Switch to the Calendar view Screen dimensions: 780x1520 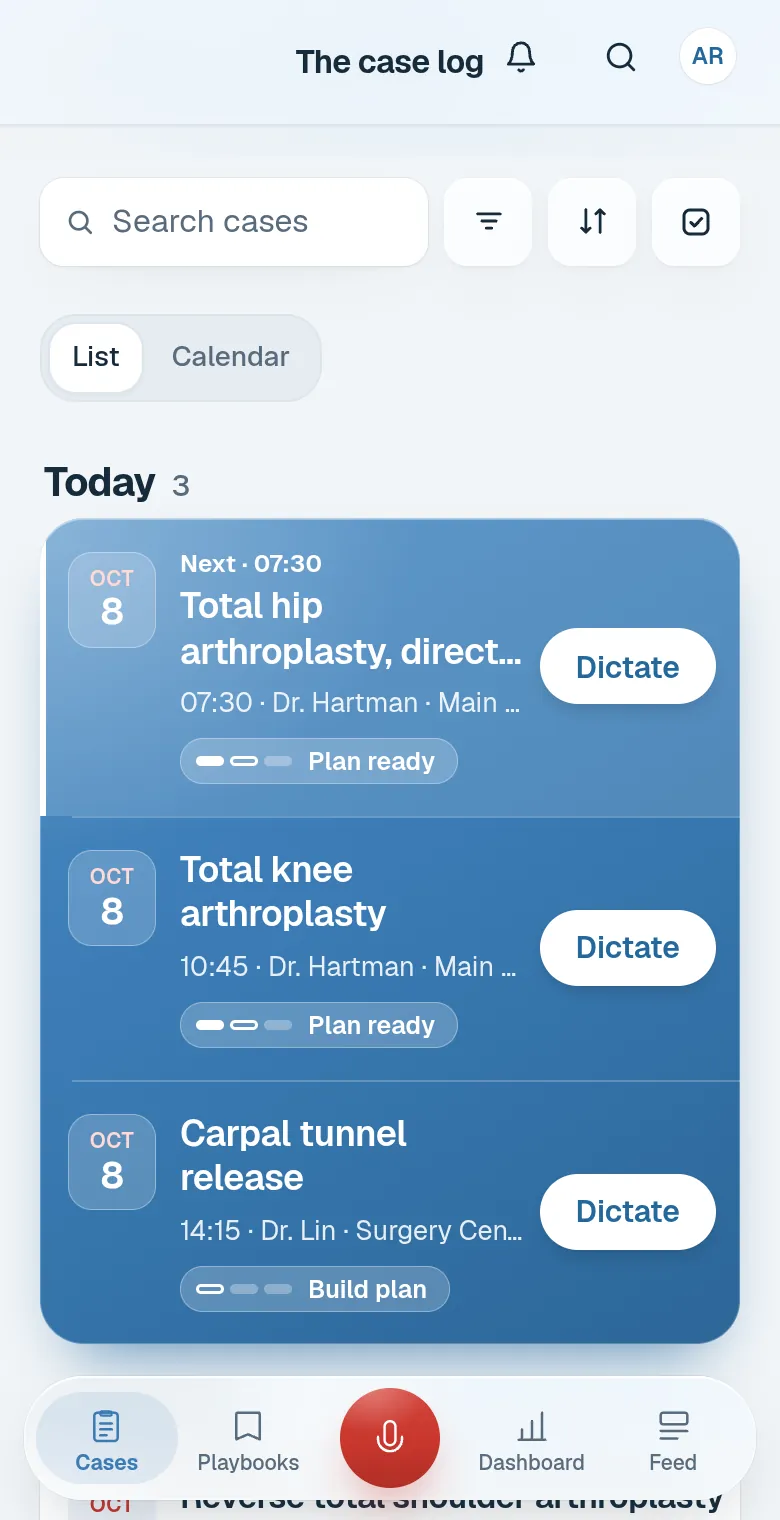231,357
